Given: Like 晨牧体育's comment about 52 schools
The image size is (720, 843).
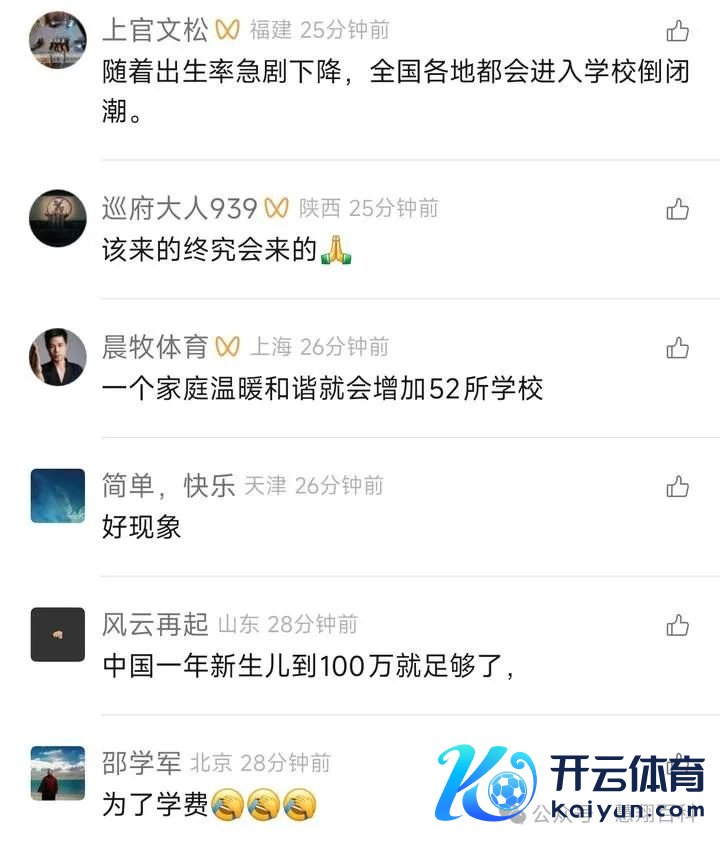Looking at the screenshot, I should click(x=678, y=348).
